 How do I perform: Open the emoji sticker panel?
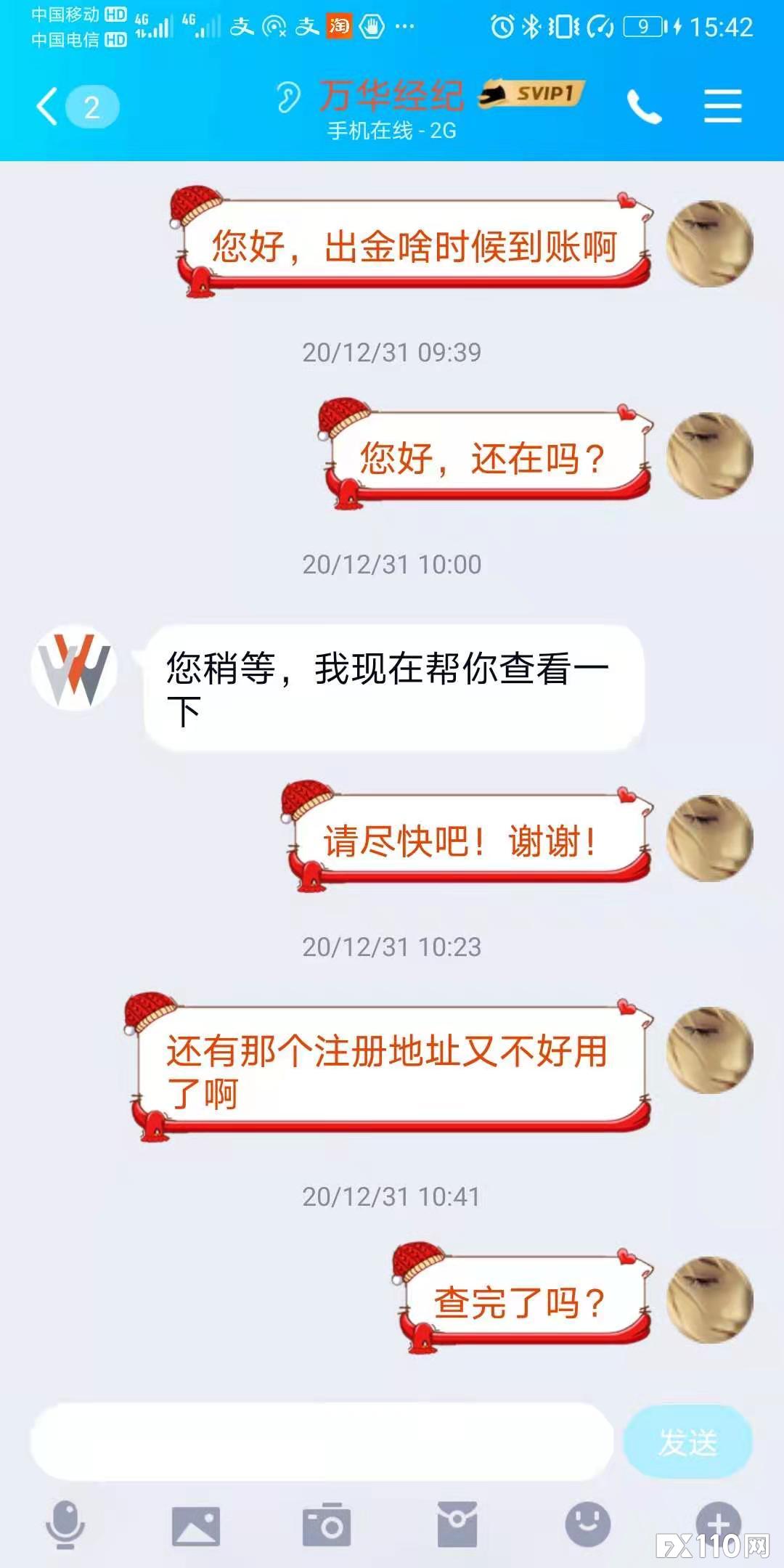[x=587, y=1524]
